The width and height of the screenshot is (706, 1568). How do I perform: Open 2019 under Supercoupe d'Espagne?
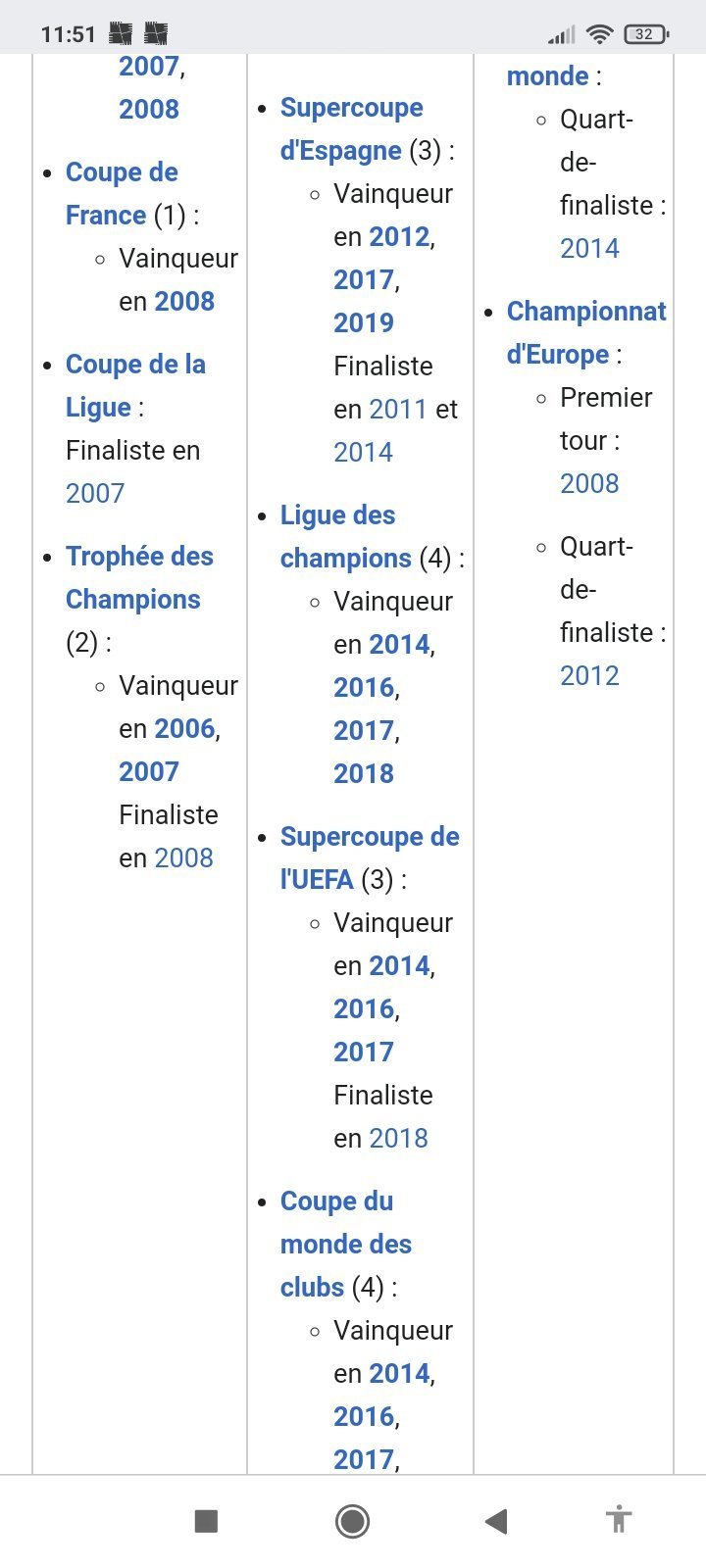(x=363, y=323)
